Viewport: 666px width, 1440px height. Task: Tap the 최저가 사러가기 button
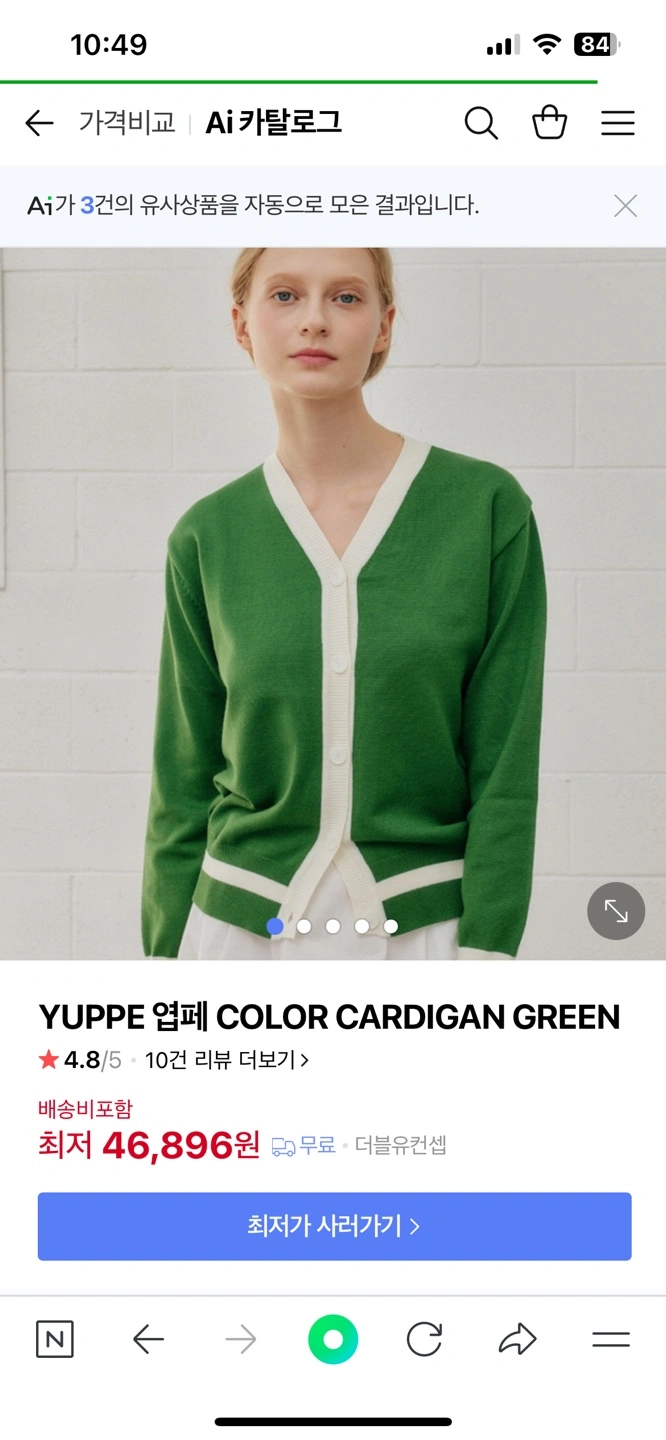334,1226
